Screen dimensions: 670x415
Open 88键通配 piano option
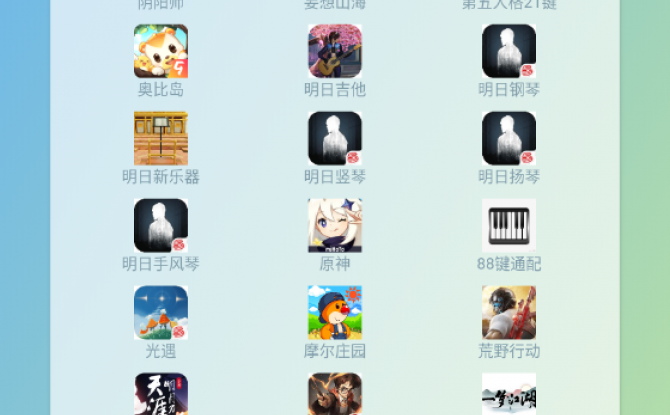coord(509,226)
